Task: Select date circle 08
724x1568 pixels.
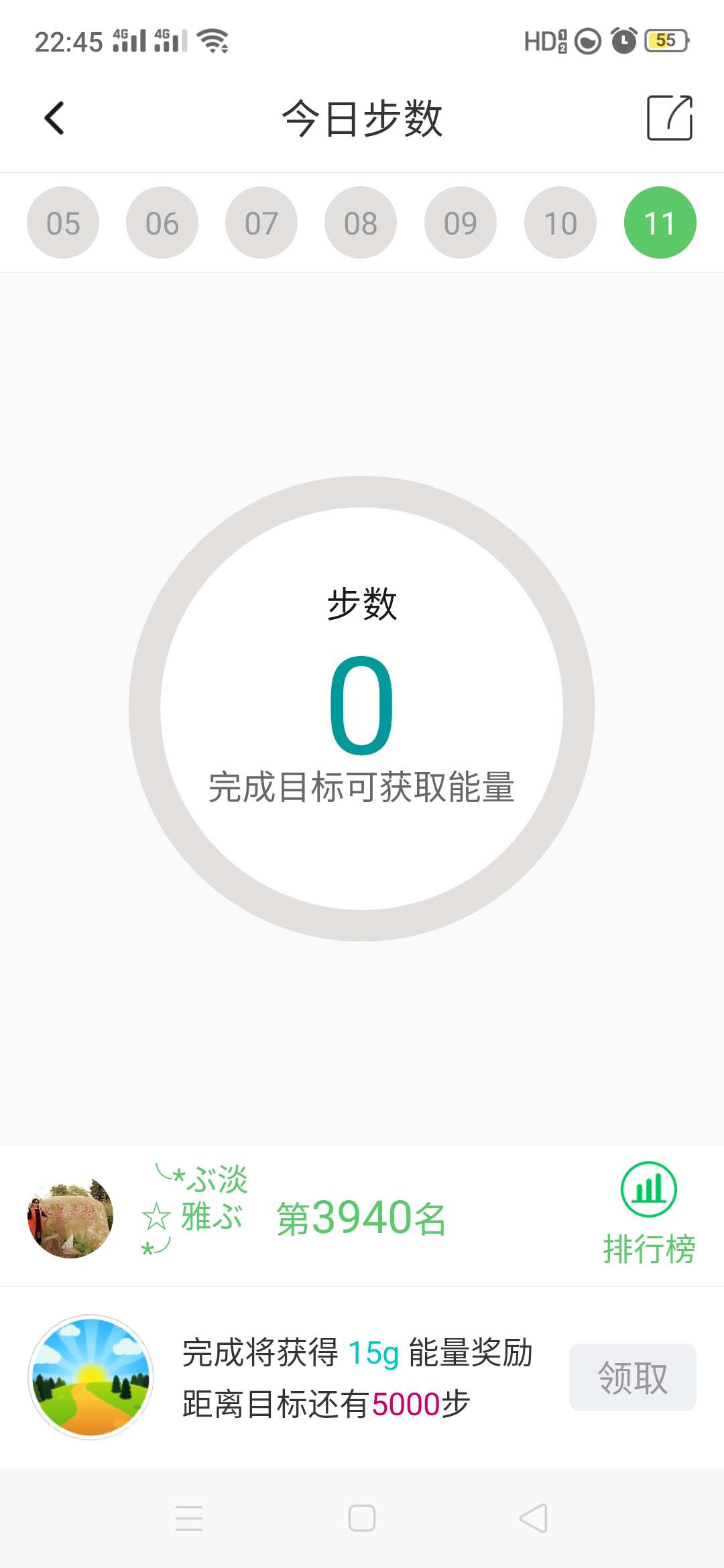Action: pos(361,222)
